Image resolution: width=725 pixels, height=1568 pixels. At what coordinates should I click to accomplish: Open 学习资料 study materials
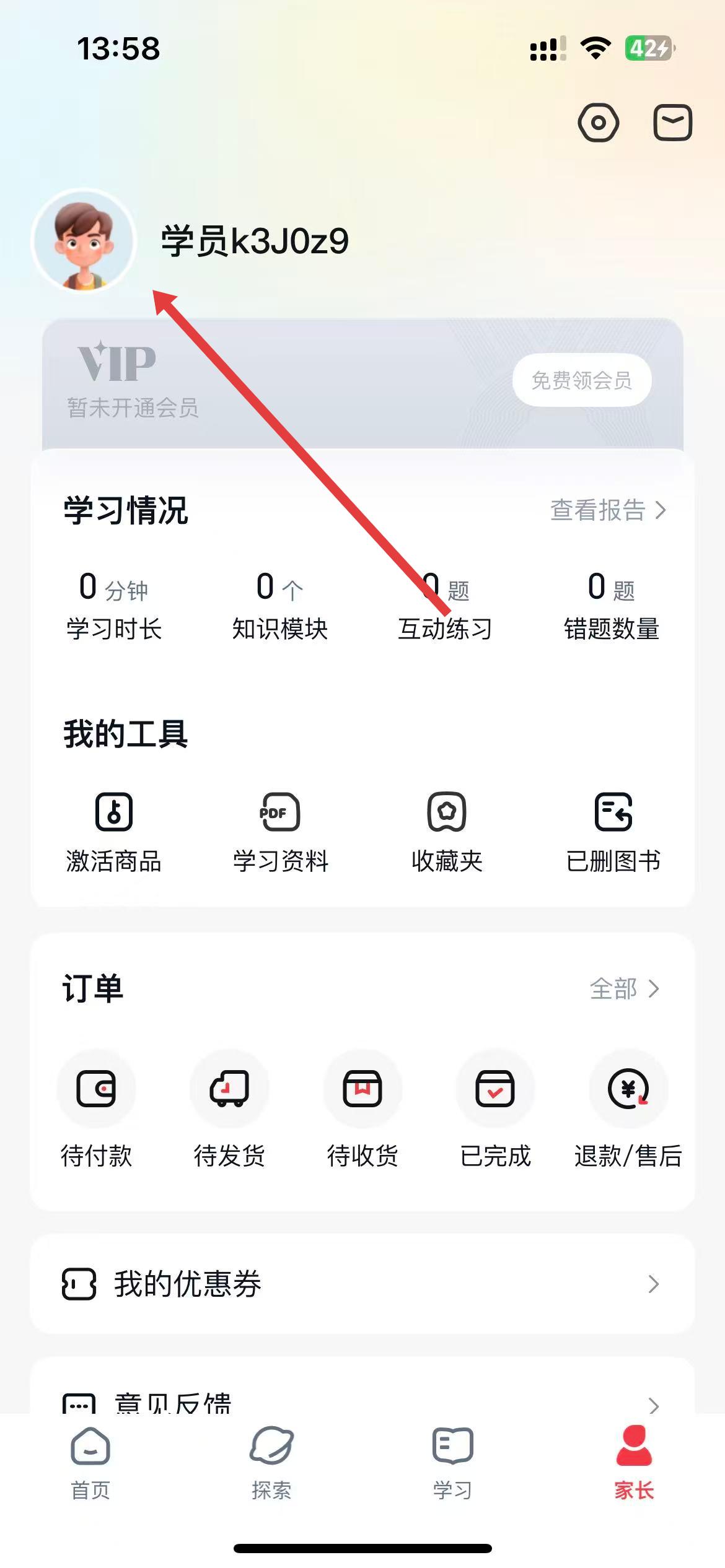[x=280, y=831]
